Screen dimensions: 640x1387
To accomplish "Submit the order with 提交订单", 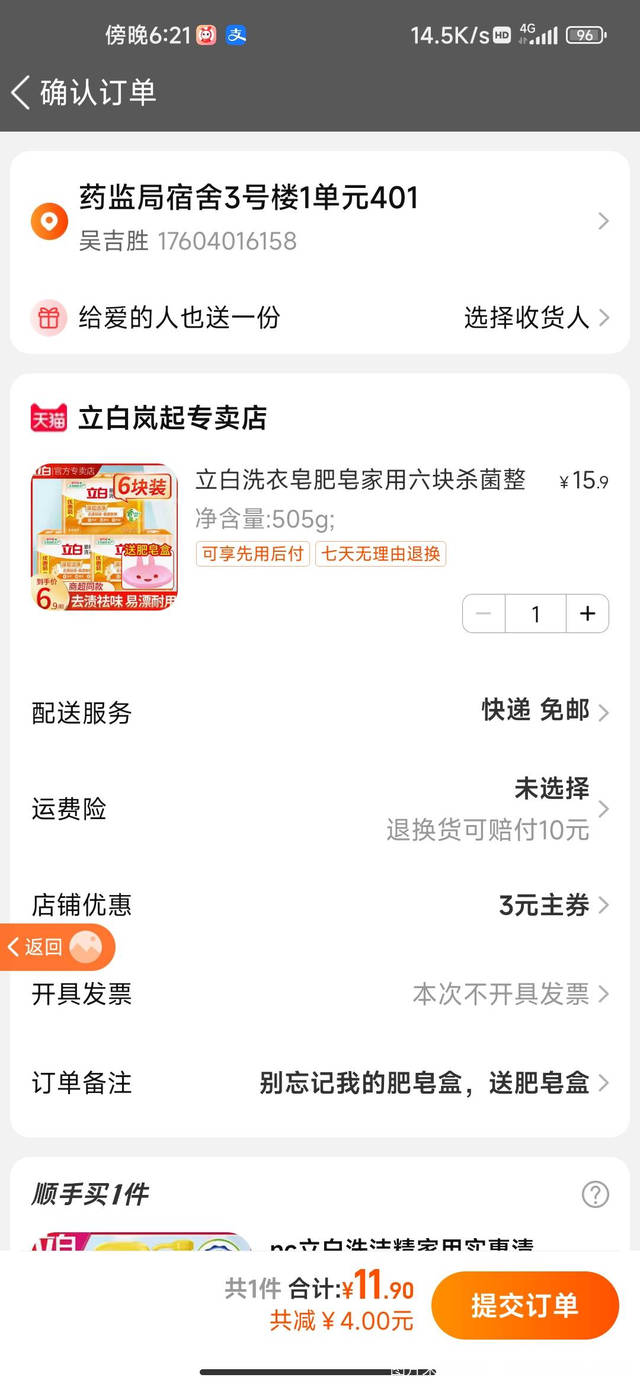I will click(x=525, y=1305).
